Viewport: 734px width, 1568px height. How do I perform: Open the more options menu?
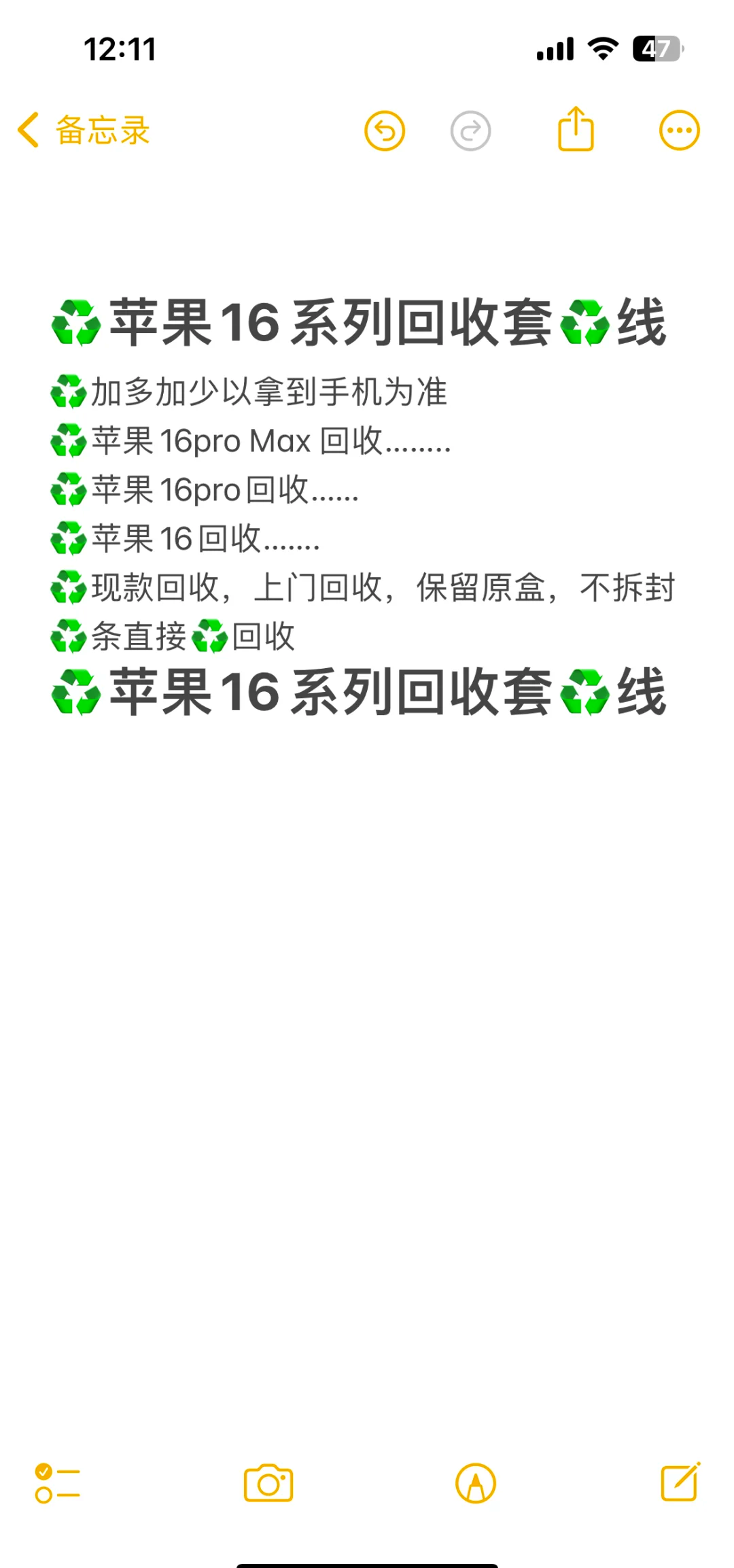(679, 130)
